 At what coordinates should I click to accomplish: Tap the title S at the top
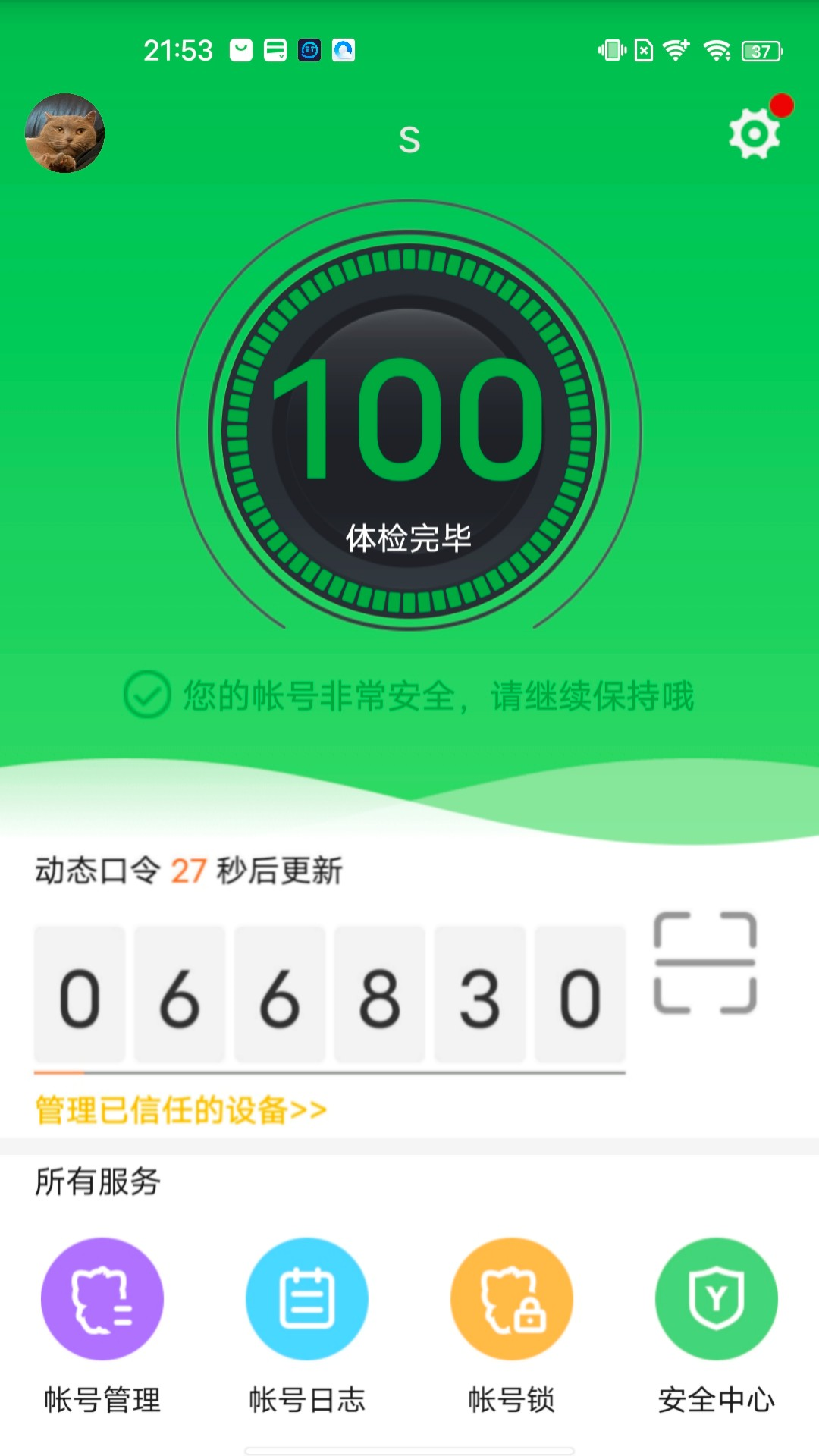pyautogui.click(x=409, y=139)
